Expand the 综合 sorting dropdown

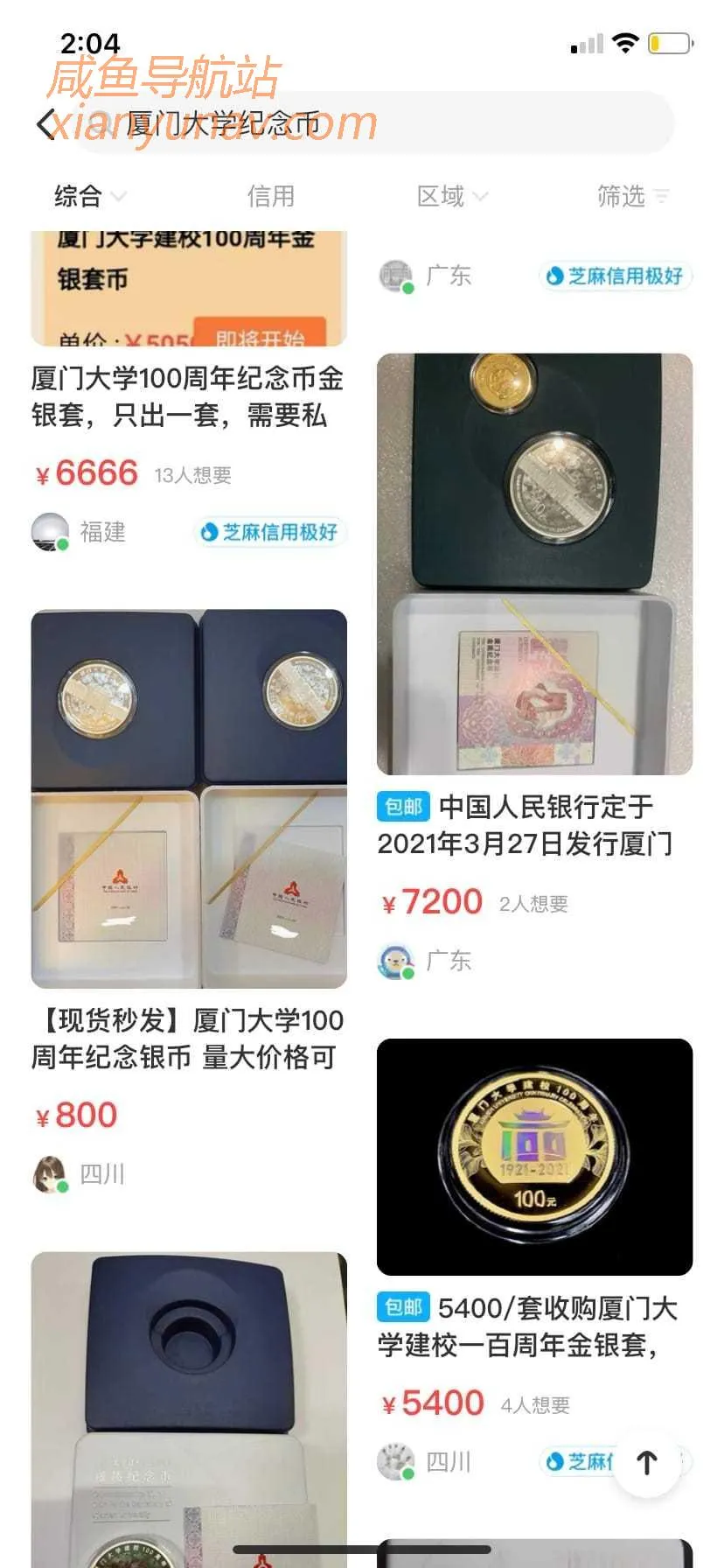click(x=86, y=197)
